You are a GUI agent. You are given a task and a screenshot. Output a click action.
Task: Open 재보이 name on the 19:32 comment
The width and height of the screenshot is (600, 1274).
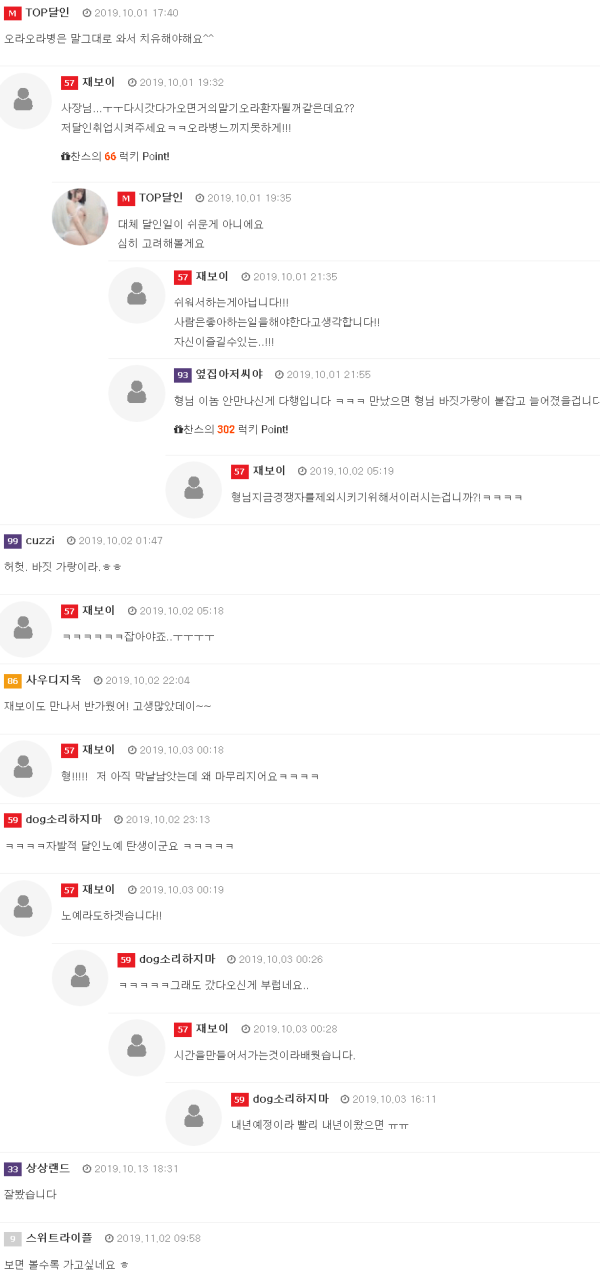98,82
